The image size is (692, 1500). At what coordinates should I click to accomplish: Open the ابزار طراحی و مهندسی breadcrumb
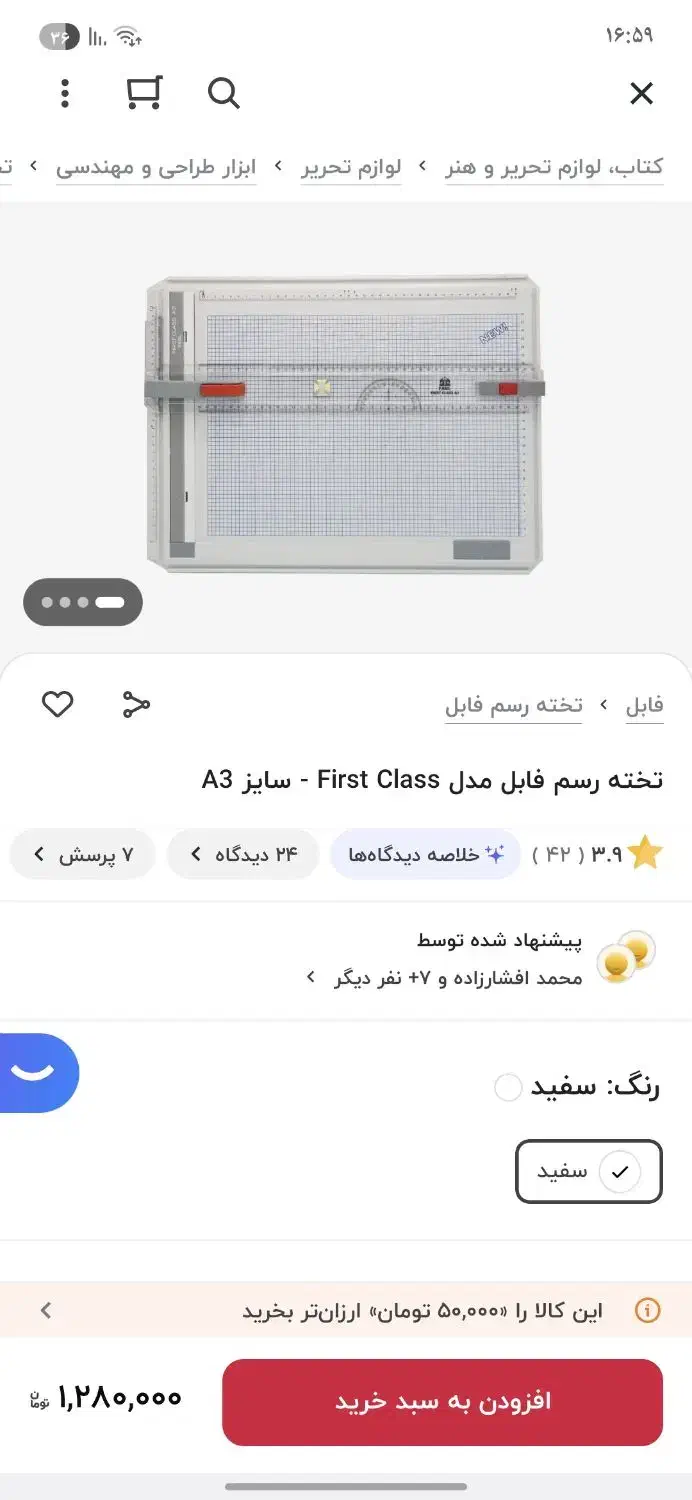[156, 167]
